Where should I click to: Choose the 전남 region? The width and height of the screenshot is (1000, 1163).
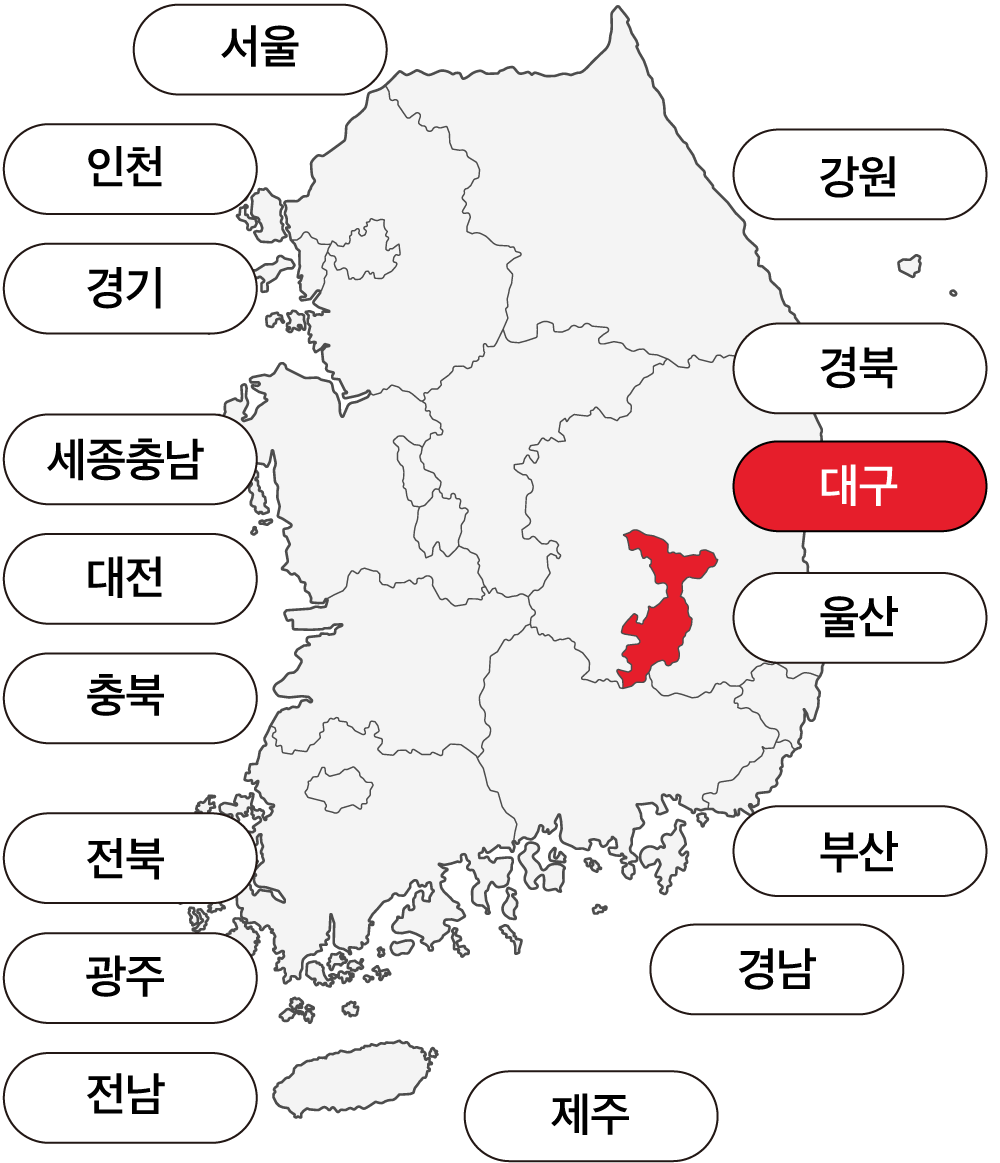[130, 1097]
